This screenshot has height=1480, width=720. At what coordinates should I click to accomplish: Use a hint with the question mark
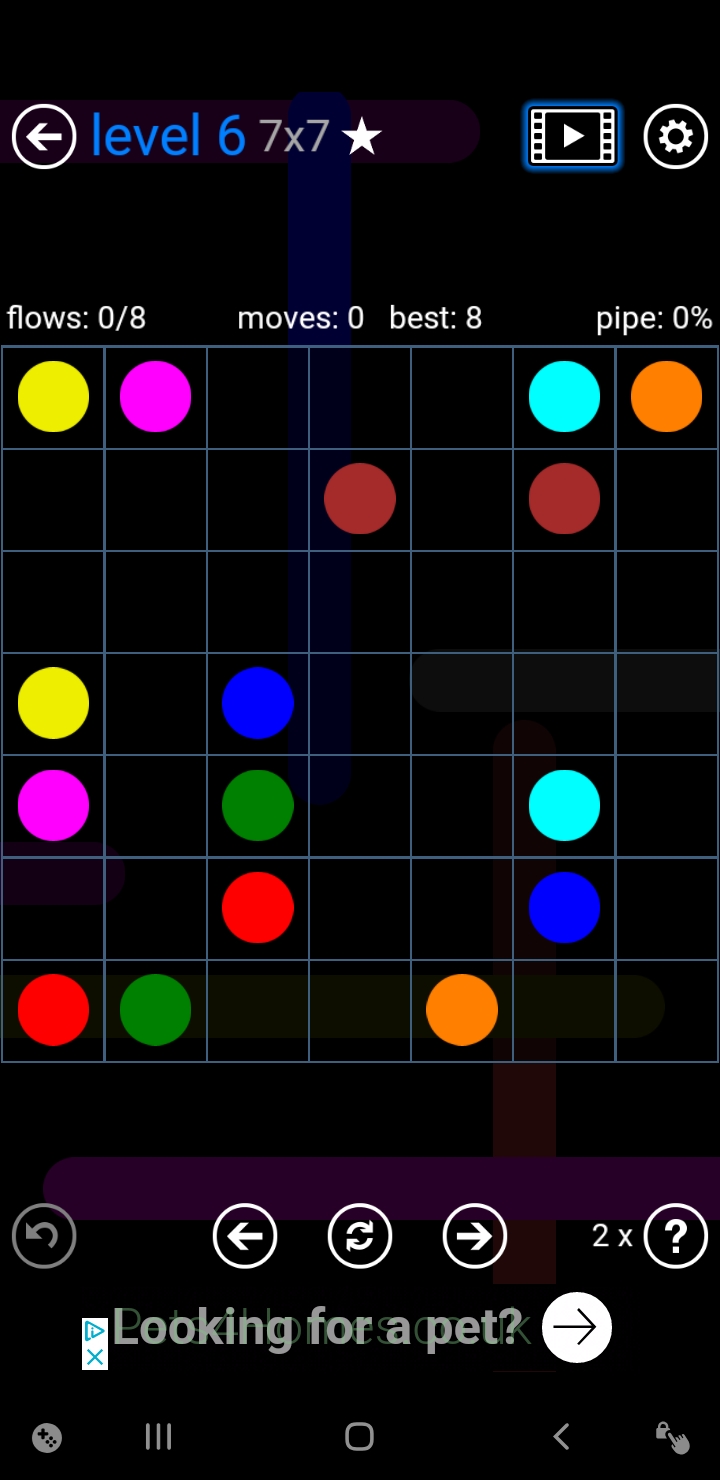pos(675,1236)
